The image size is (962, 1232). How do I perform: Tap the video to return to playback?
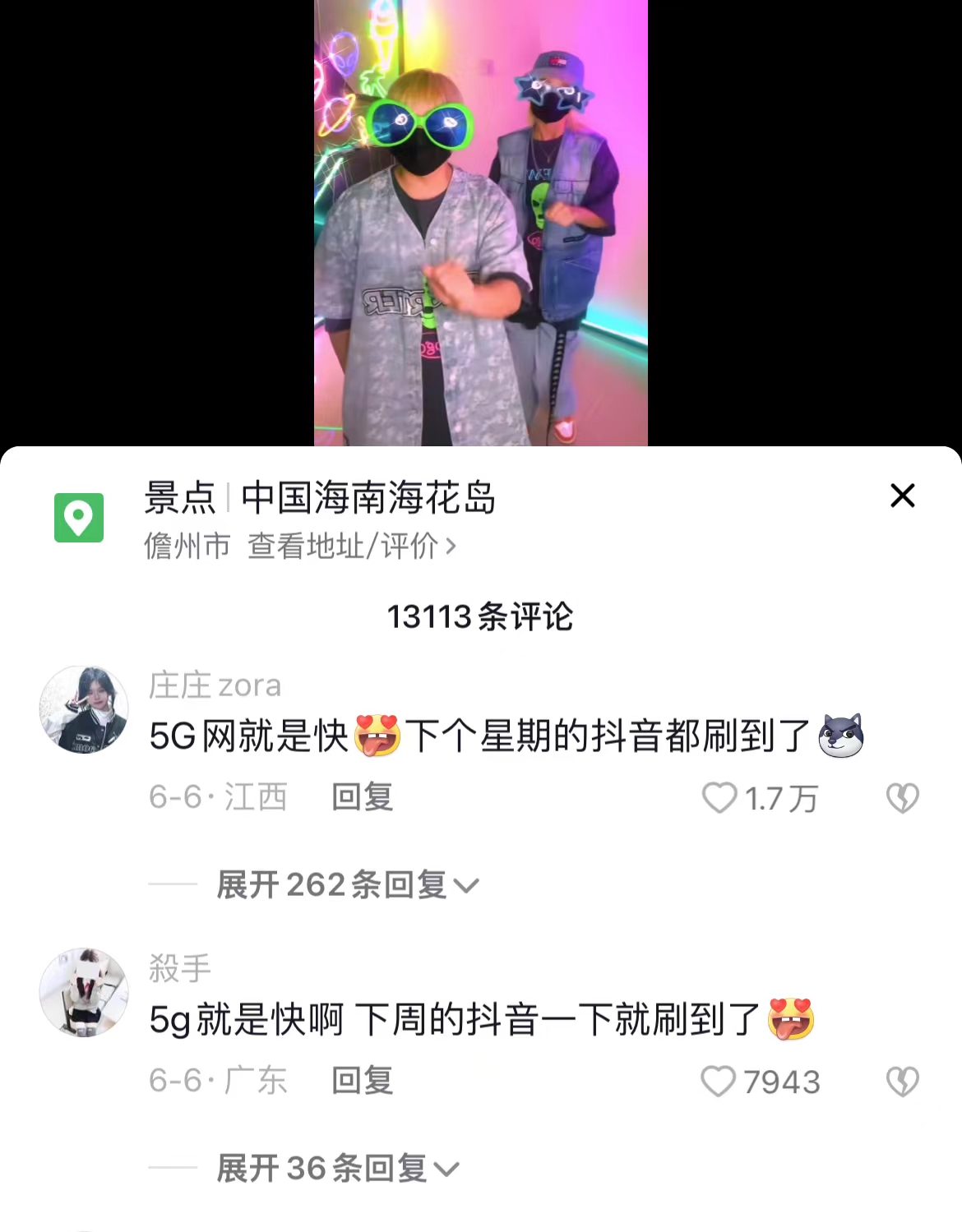pos(480,222)
